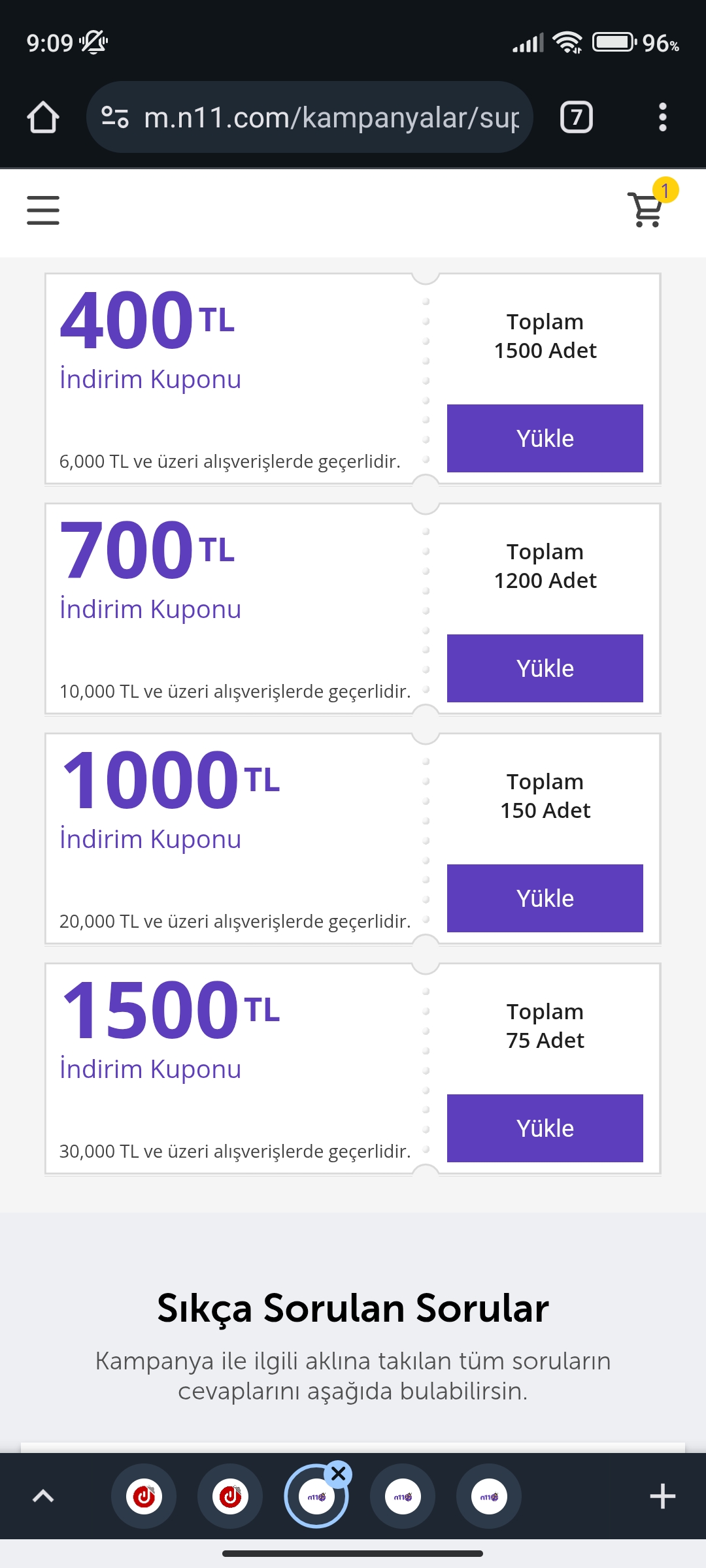Open the shopping cart
The image size is (706, 1568).
click(x=646, y=209)
